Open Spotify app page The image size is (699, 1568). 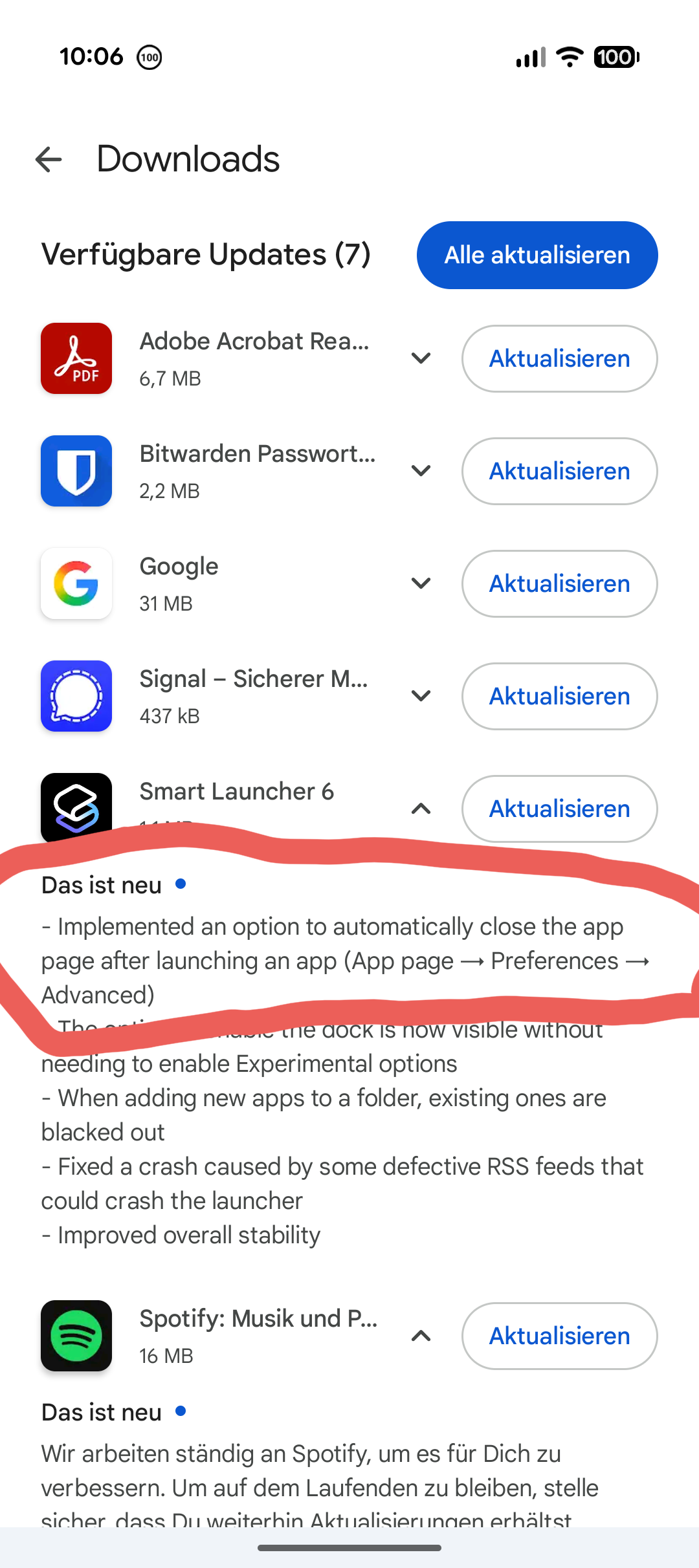pos(76,1336)
